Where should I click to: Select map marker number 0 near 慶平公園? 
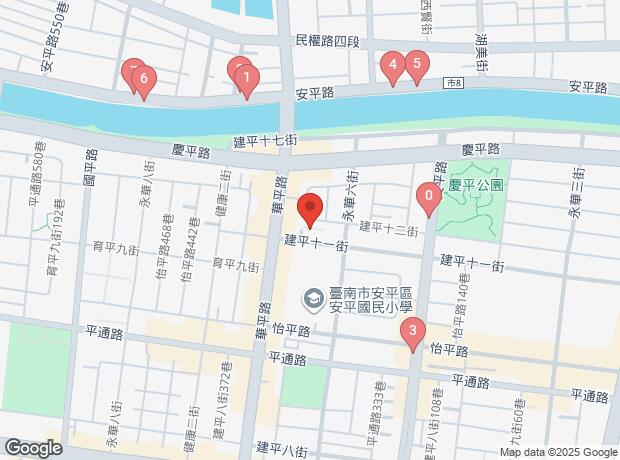coord(429,197)
